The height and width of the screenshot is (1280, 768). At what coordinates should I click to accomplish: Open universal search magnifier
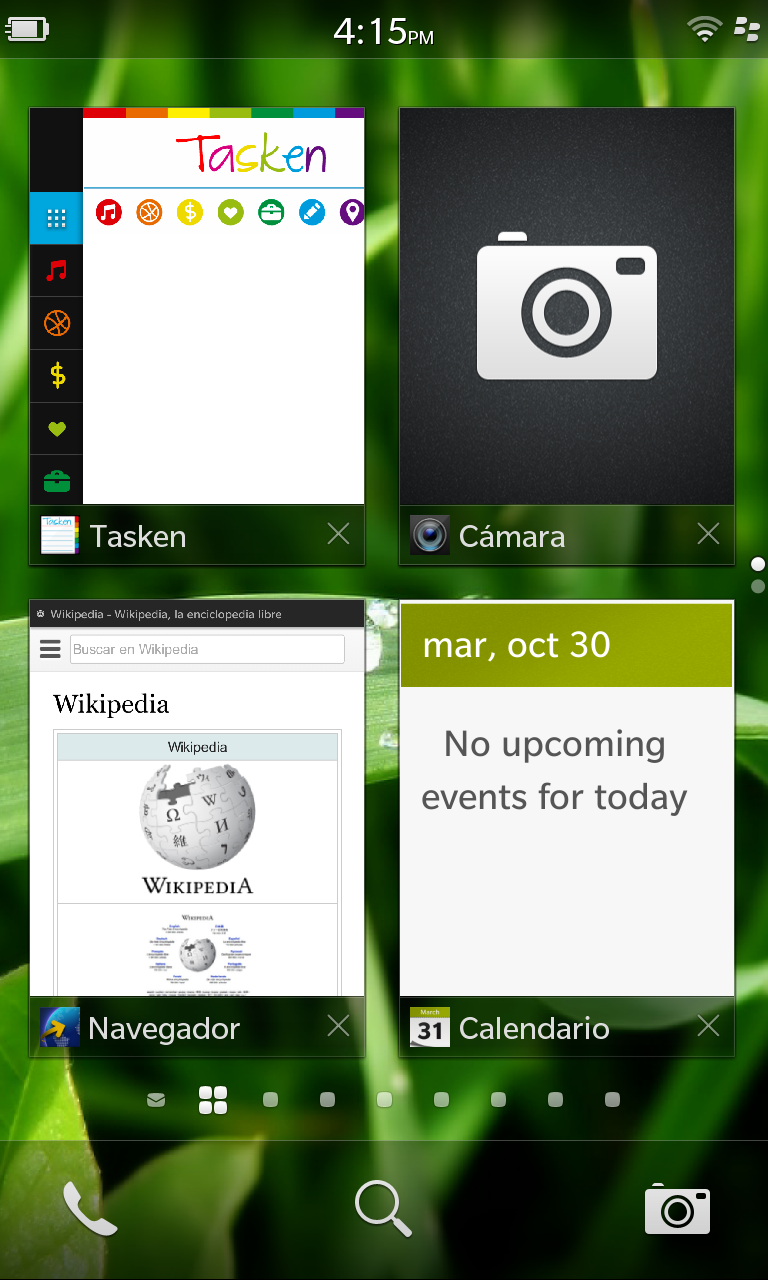383,1209
